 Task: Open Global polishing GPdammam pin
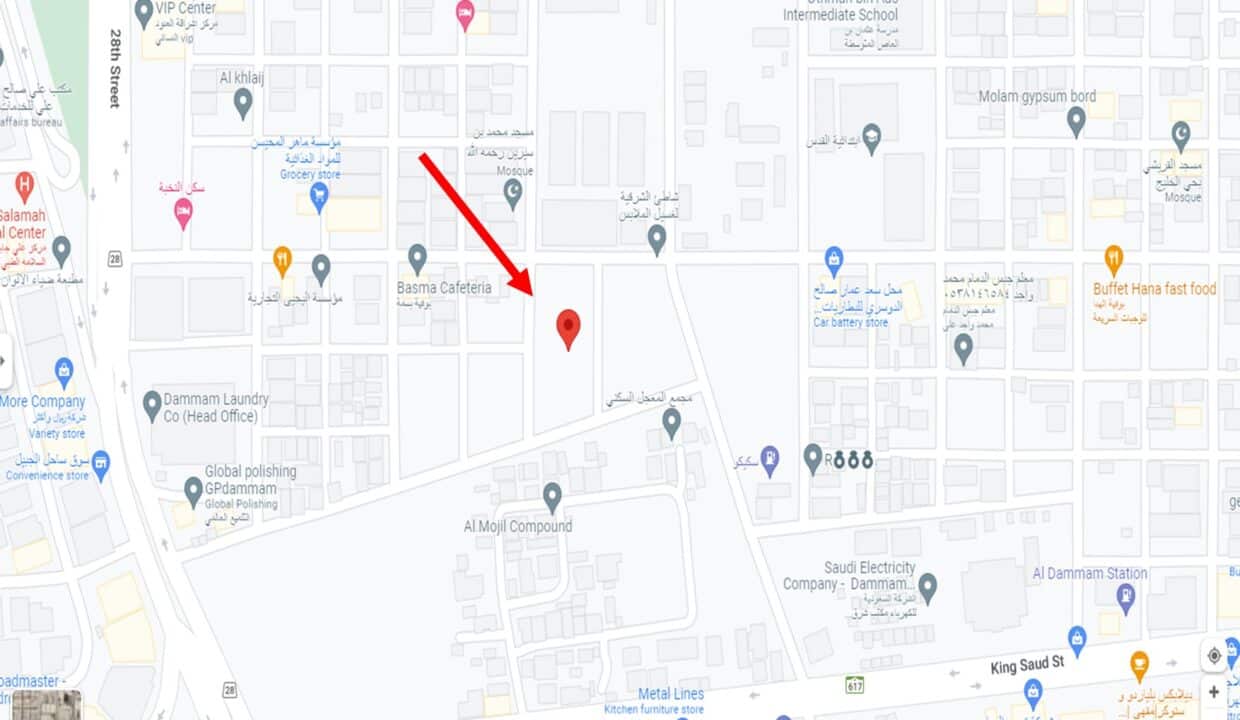(x=193, y=490)
